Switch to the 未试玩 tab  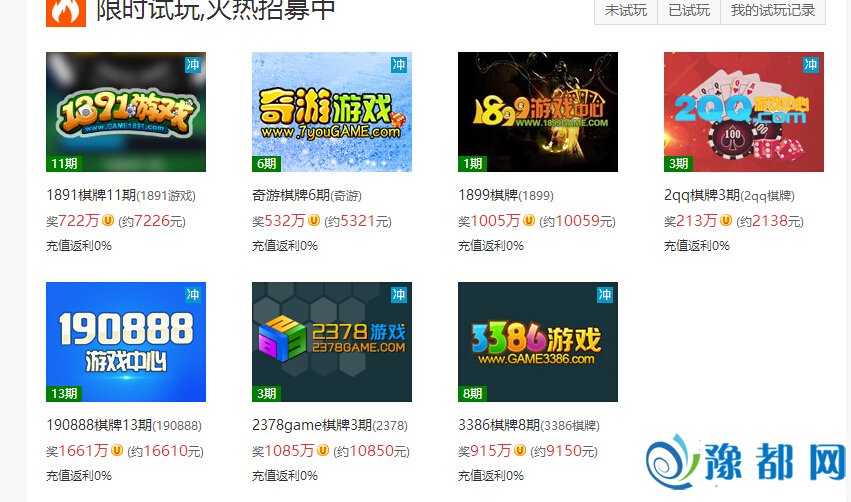pos(626,11)
